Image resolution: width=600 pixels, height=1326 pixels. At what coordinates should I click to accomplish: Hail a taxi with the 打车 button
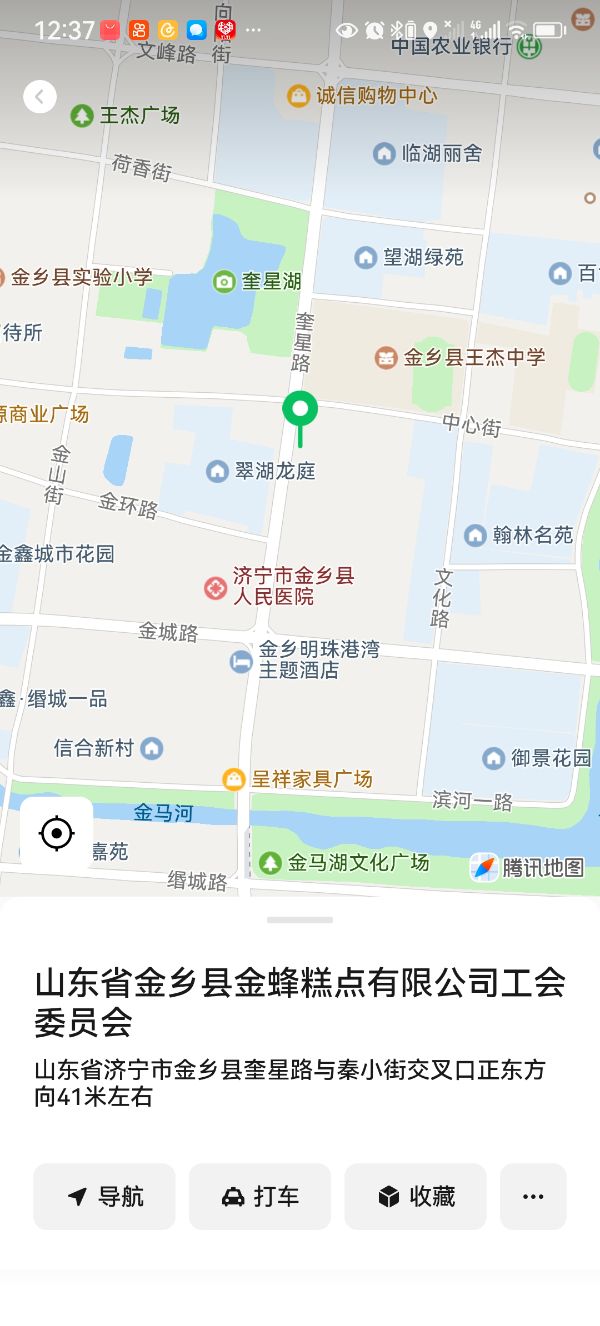coord(260,1196)
